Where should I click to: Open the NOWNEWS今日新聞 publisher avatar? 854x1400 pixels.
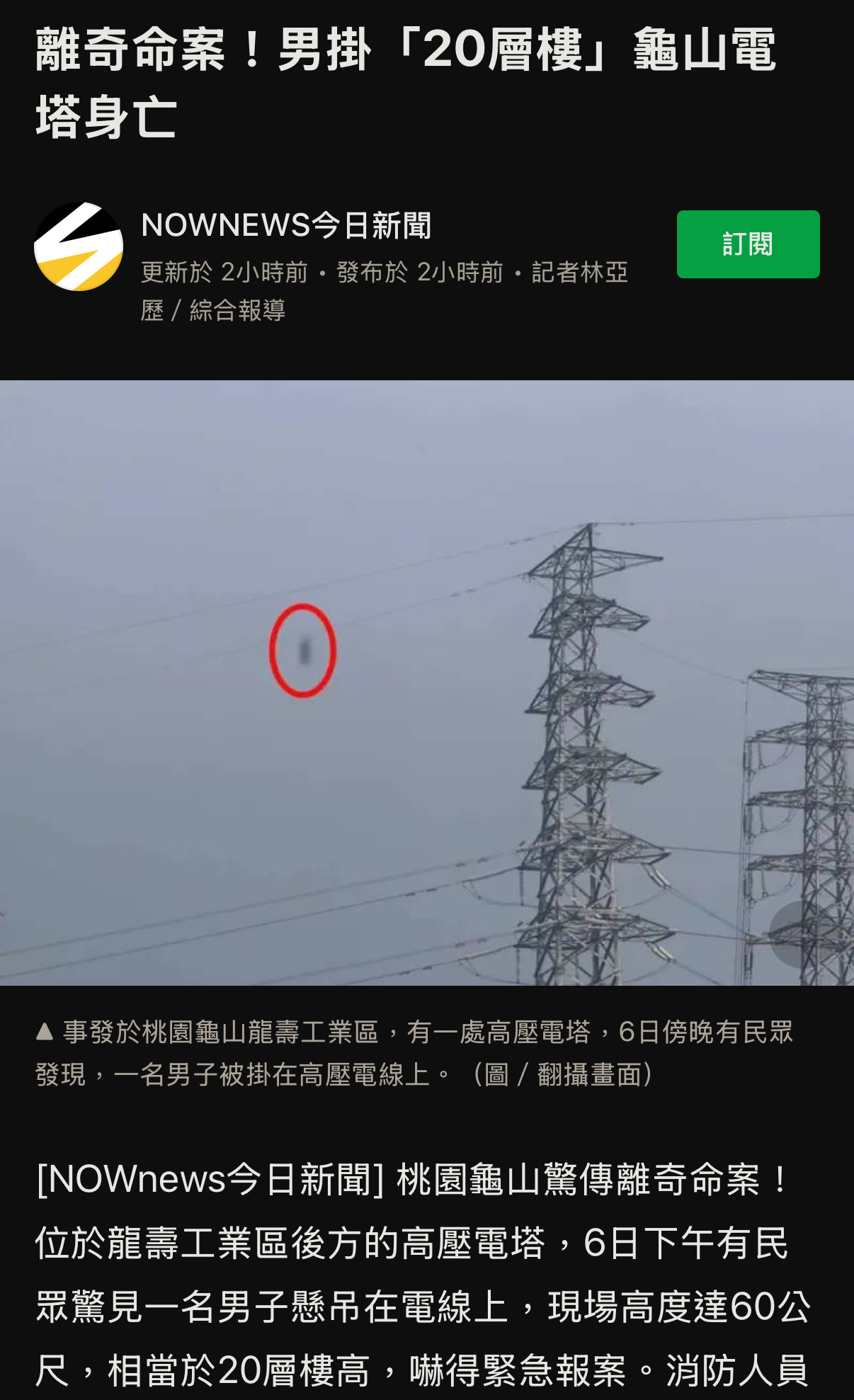(79, 246)
